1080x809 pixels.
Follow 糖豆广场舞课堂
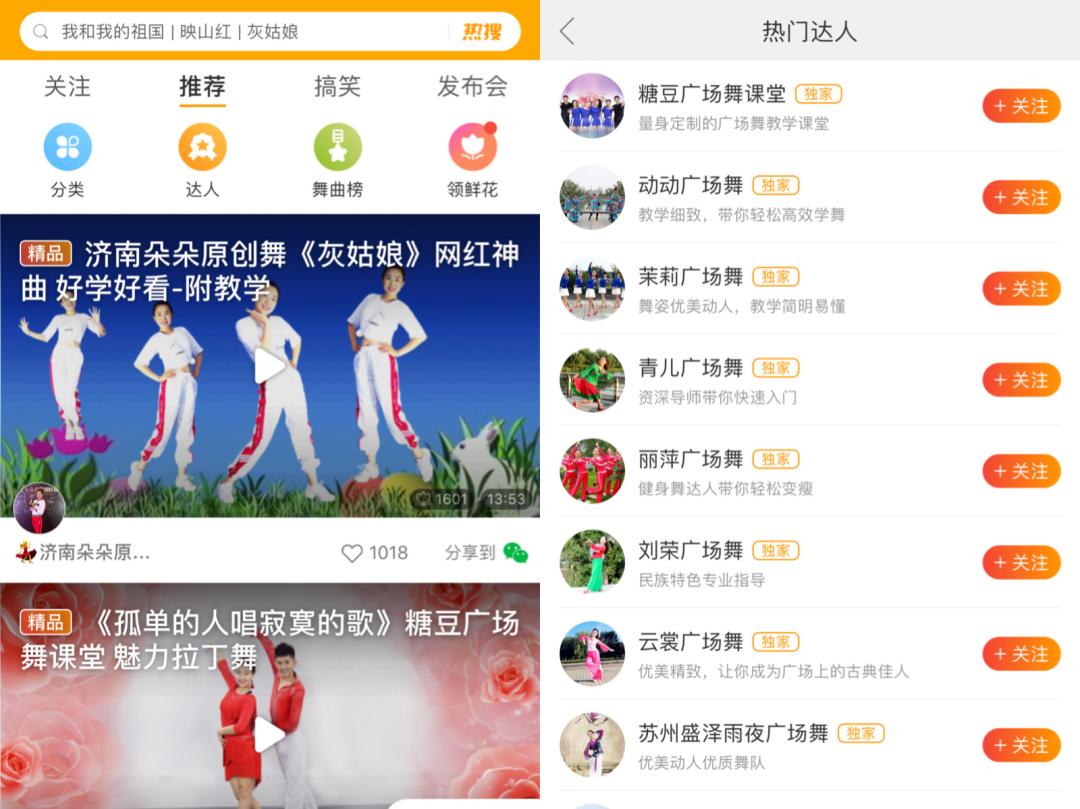(1021, 106)
